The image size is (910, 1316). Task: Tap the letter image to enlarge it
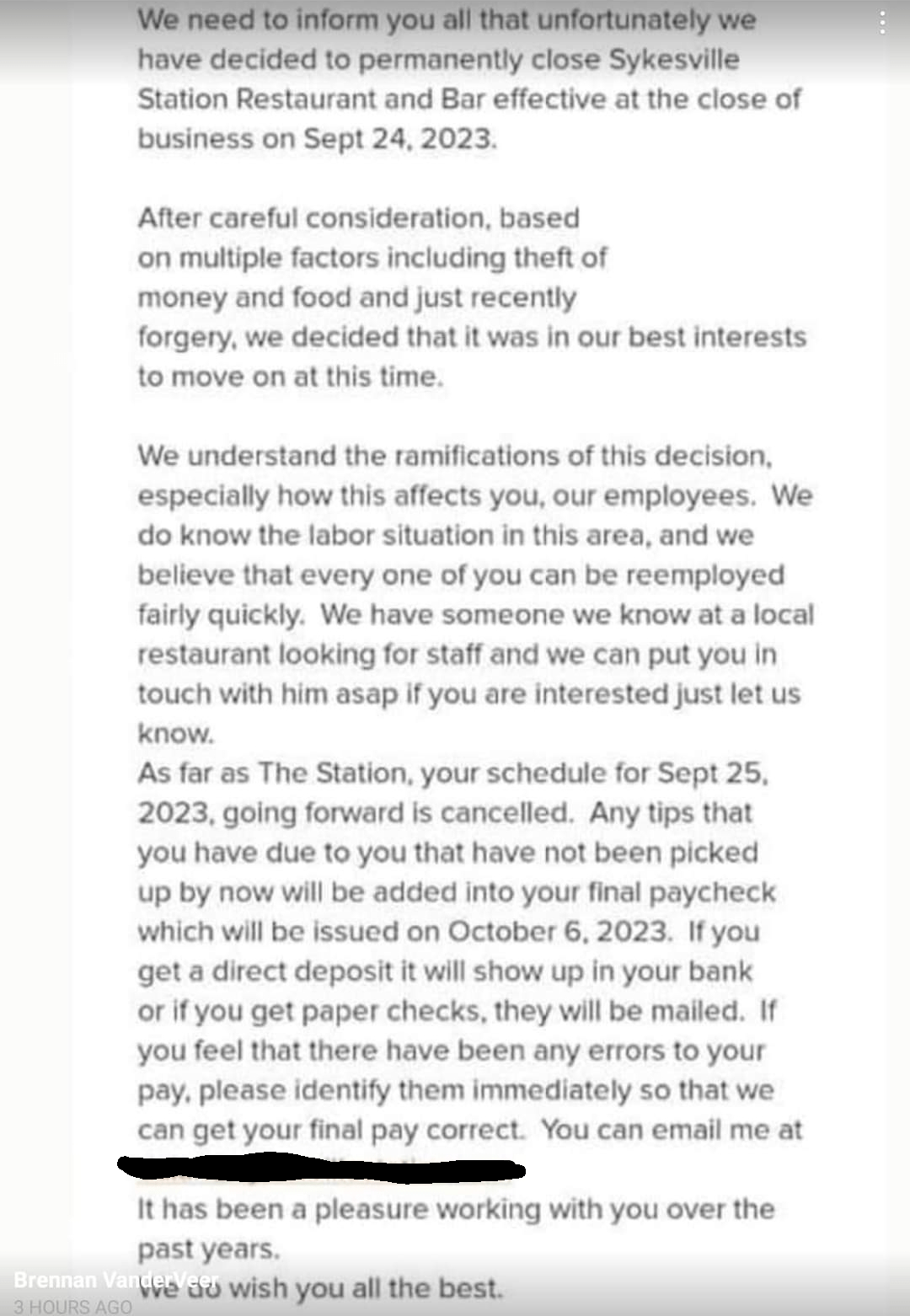coord(455,590)
